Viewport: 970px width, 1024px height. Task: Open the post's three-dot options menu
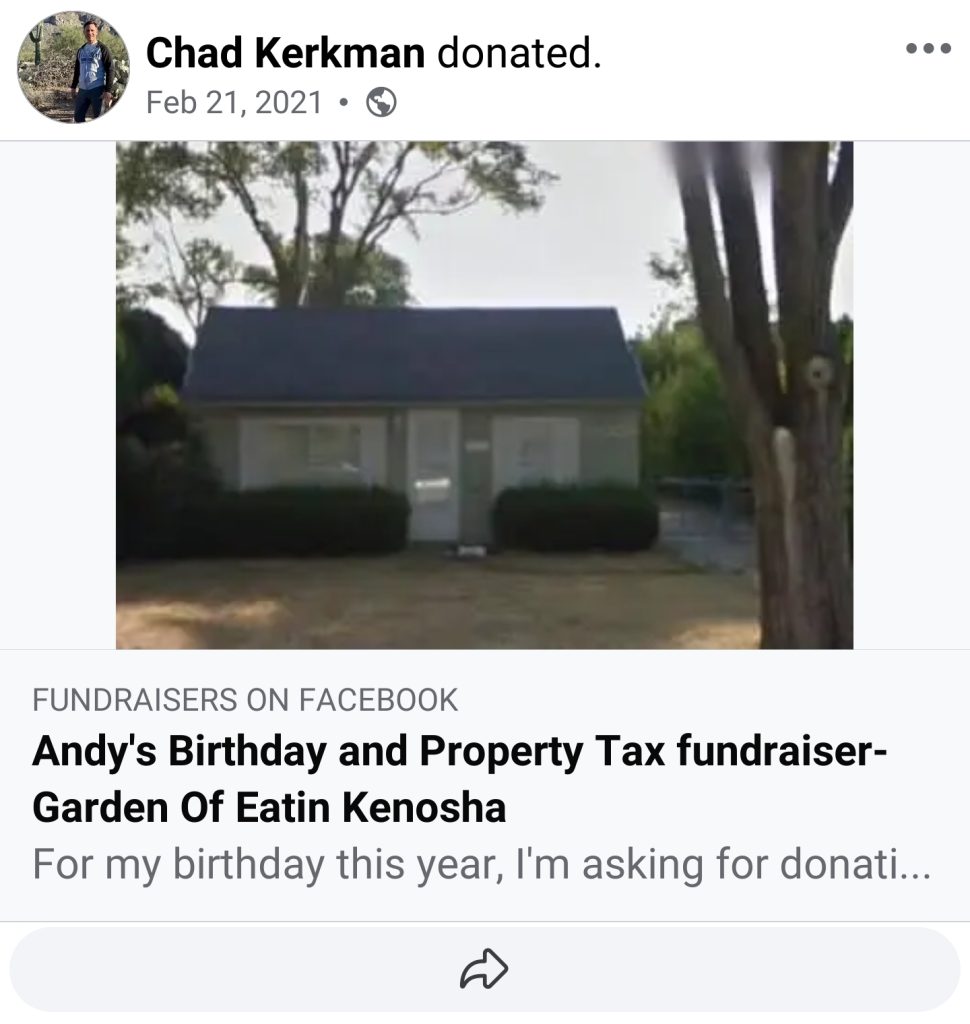(x=926, y=49)
